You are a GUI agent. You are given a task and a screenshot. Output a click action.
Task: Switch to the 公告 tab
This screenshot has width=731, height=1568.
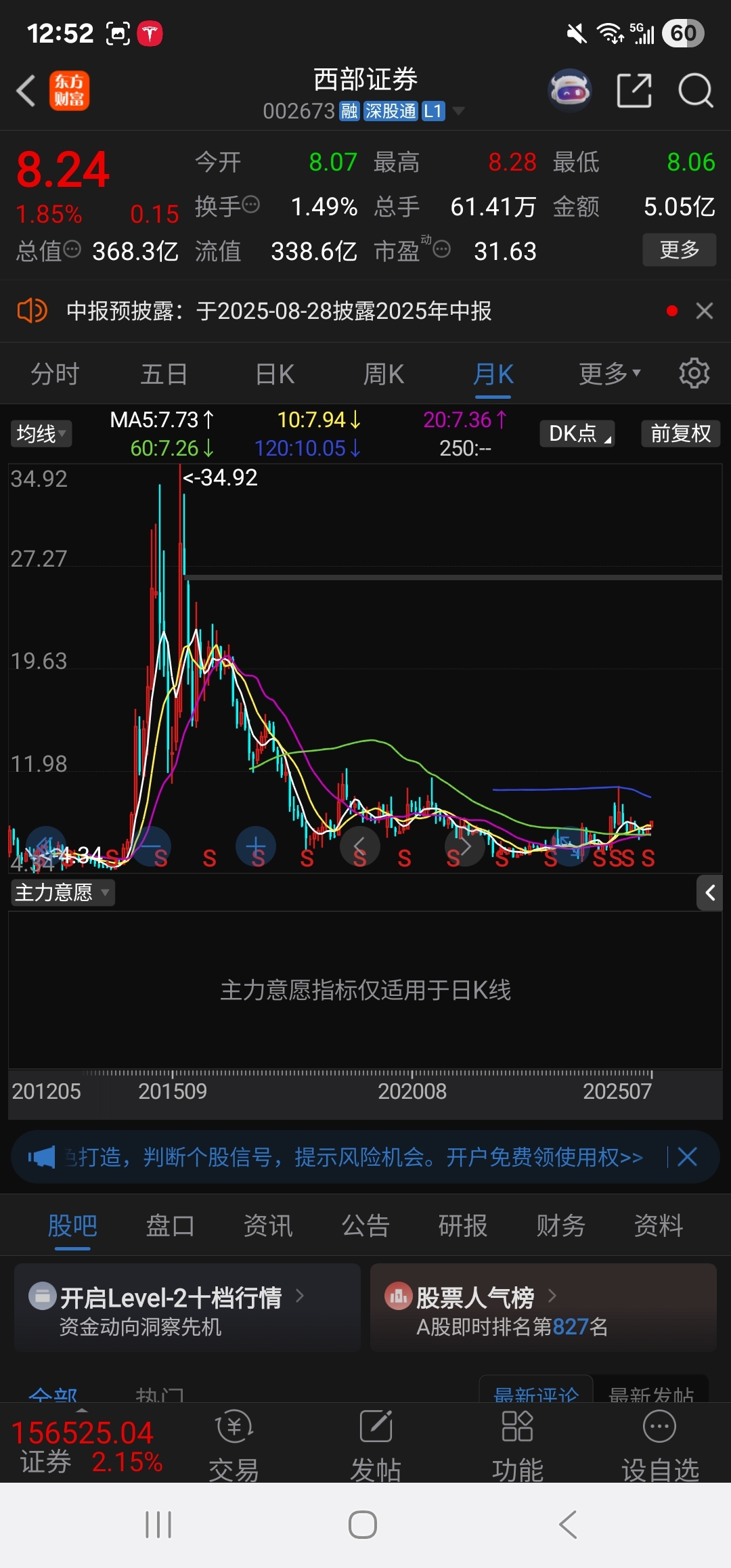pos(365,1225)
